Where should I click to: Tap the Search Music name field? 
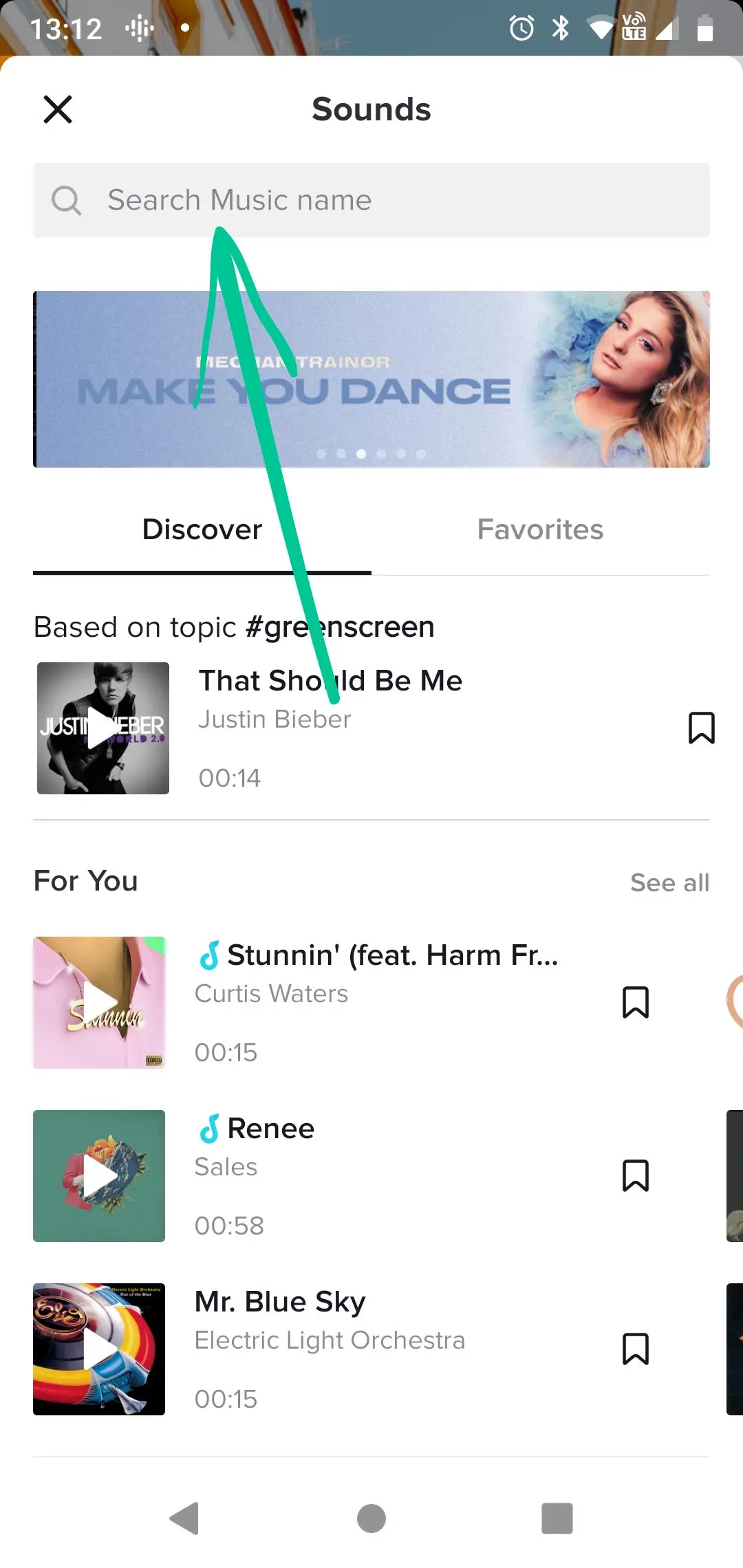pyautogui.click(x=371, y=200)
